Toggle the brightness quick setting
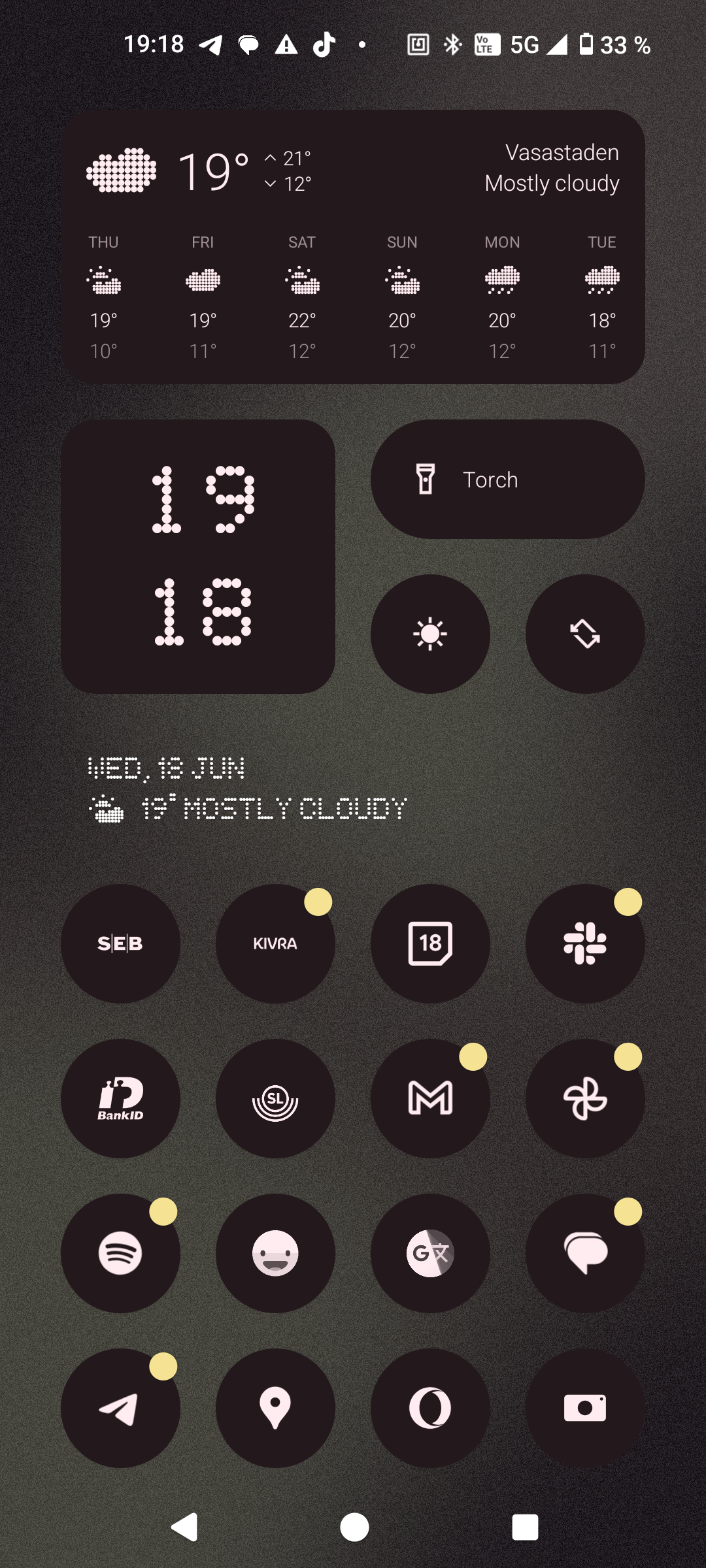 [430, 634]
